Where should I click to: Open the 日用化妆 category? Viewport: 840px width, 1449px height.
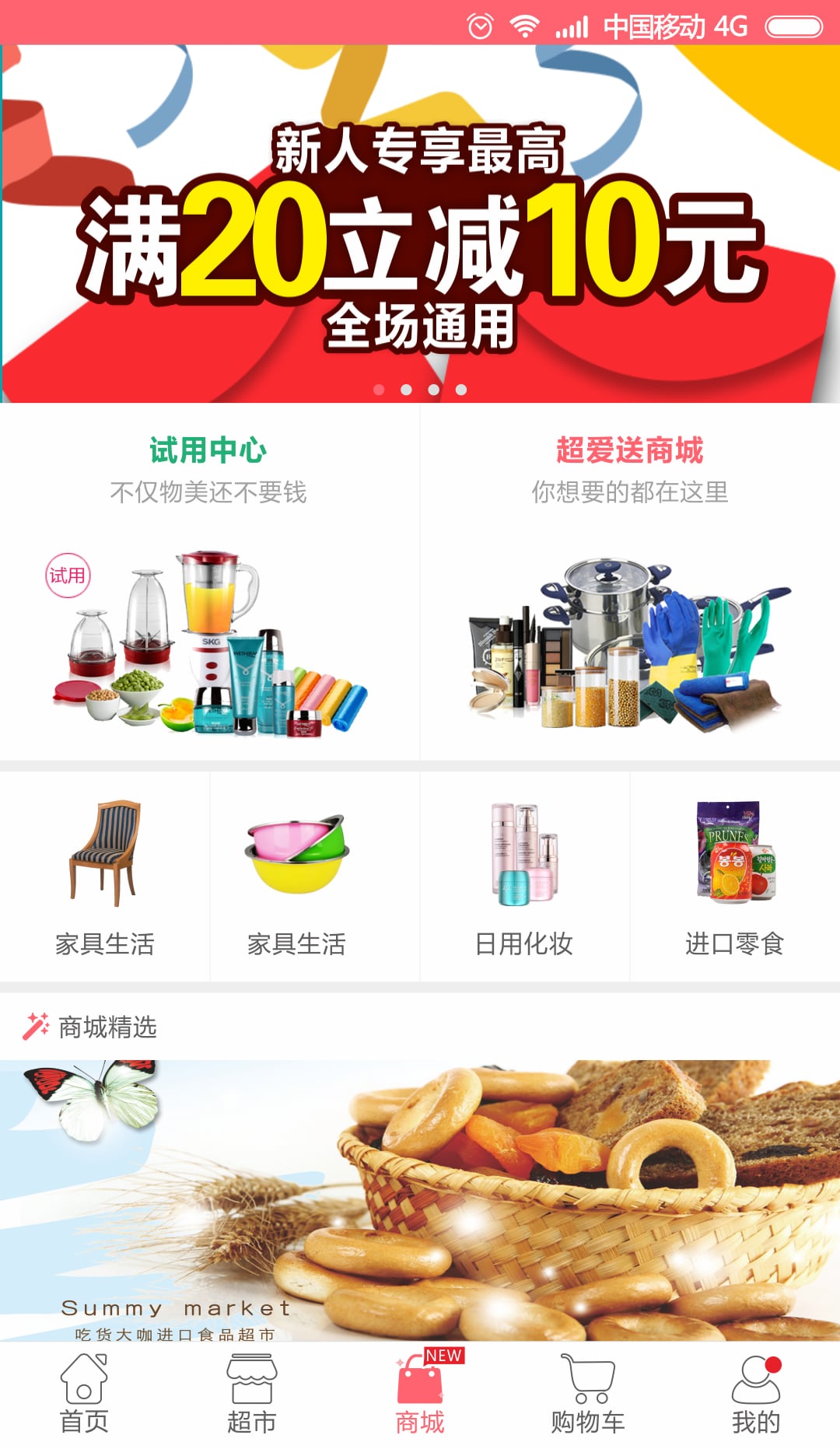pos(525,877)
